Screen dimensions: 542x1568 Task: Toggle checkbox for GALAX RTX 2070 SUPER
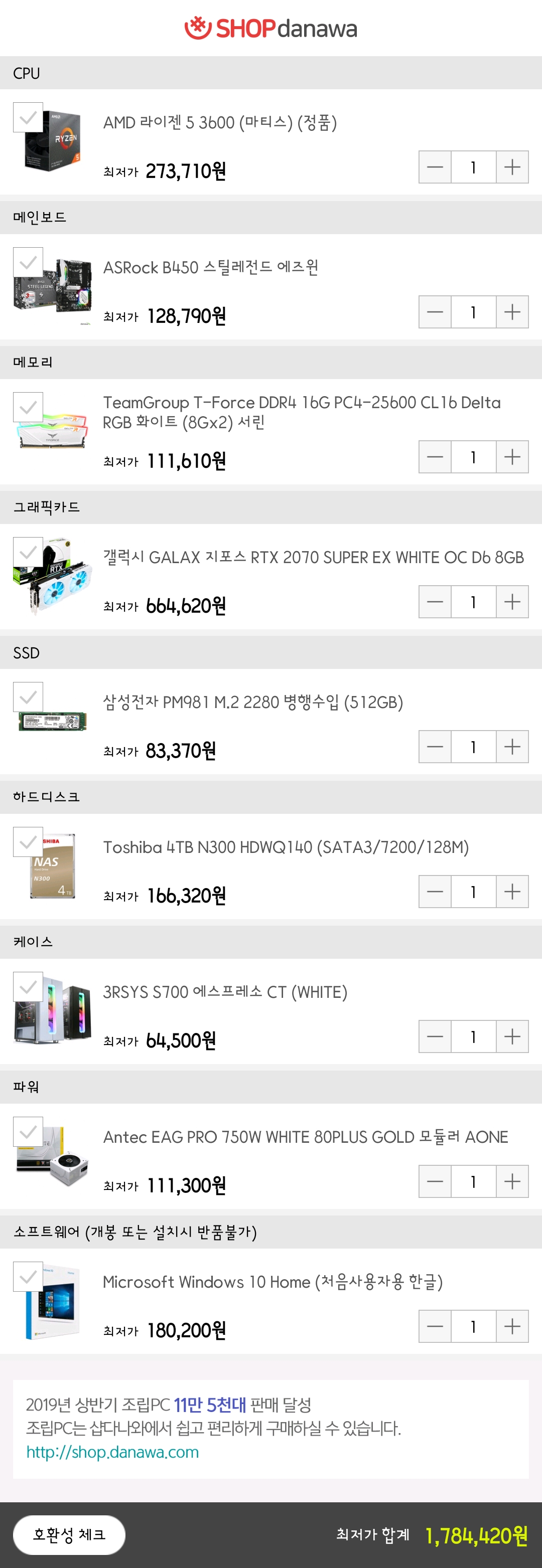tap(28, 552)
